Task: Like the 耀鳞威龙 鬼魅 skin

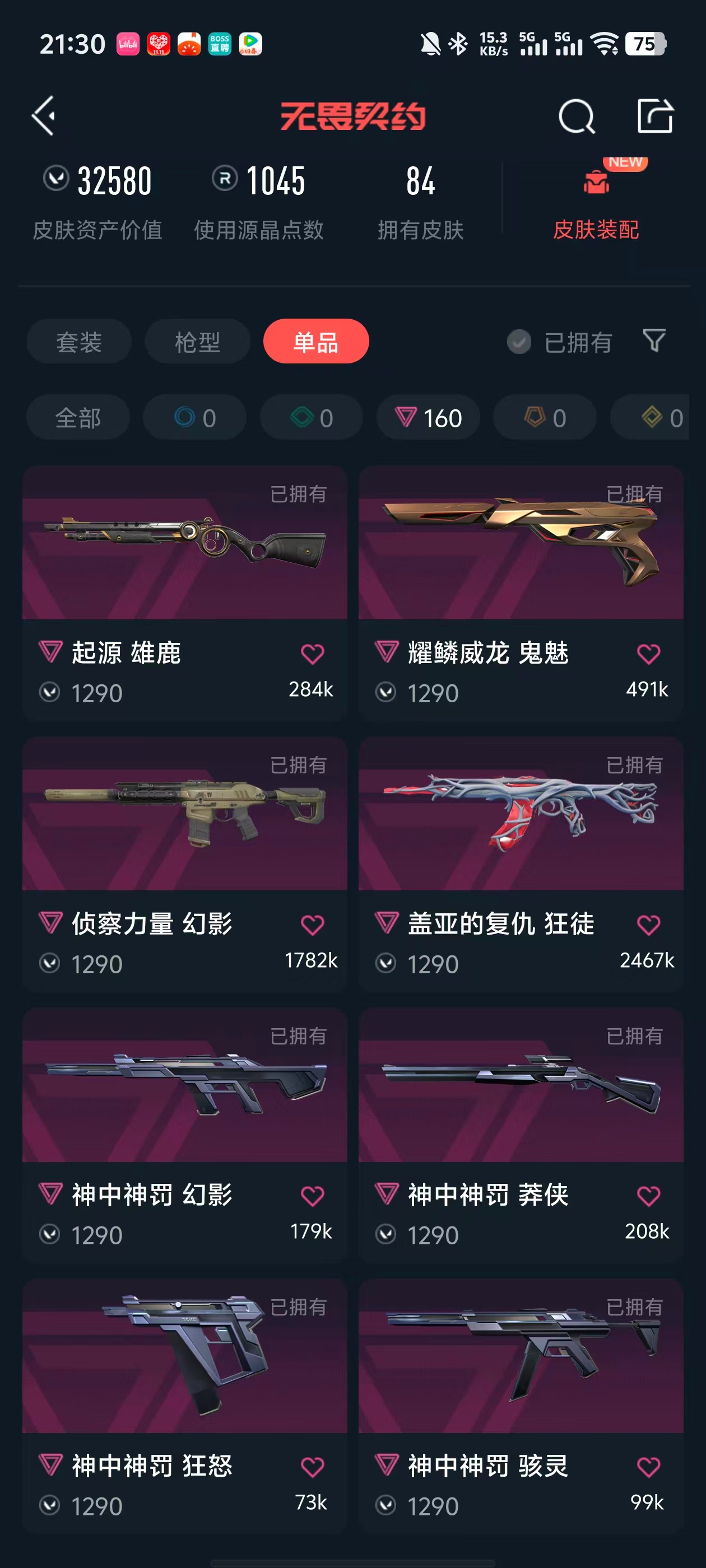Action: pos(648,654)
